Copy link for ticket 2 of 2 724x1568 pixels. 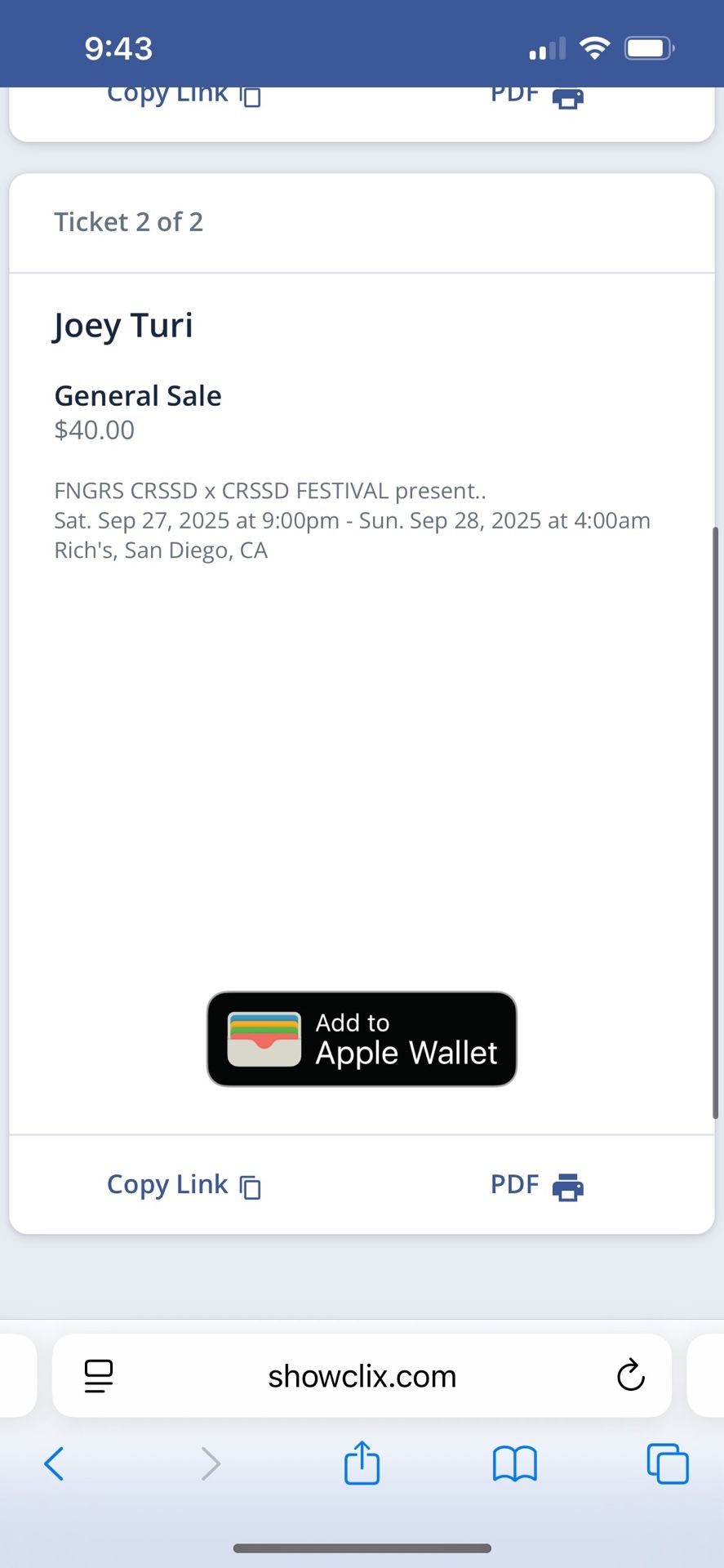click(184, 1185)
